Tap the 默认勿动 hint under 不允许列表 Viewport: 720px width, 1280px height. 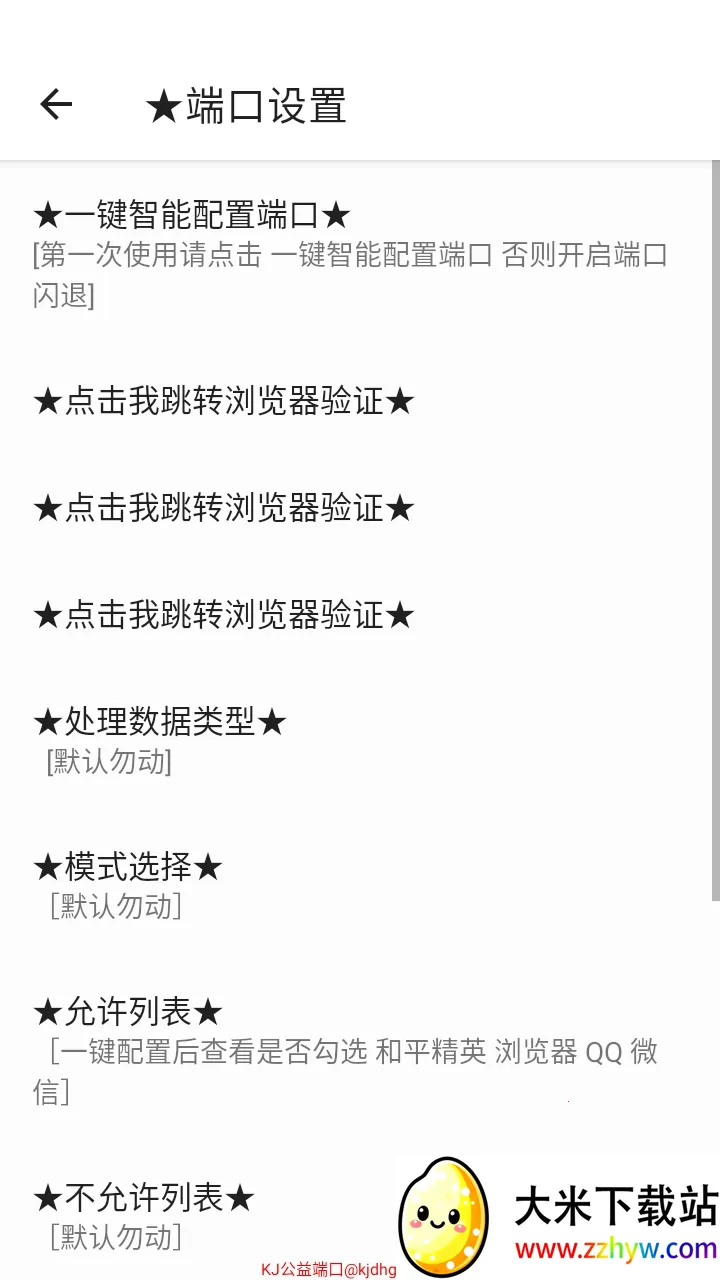pyautogui.click(x=115, y=1238)
